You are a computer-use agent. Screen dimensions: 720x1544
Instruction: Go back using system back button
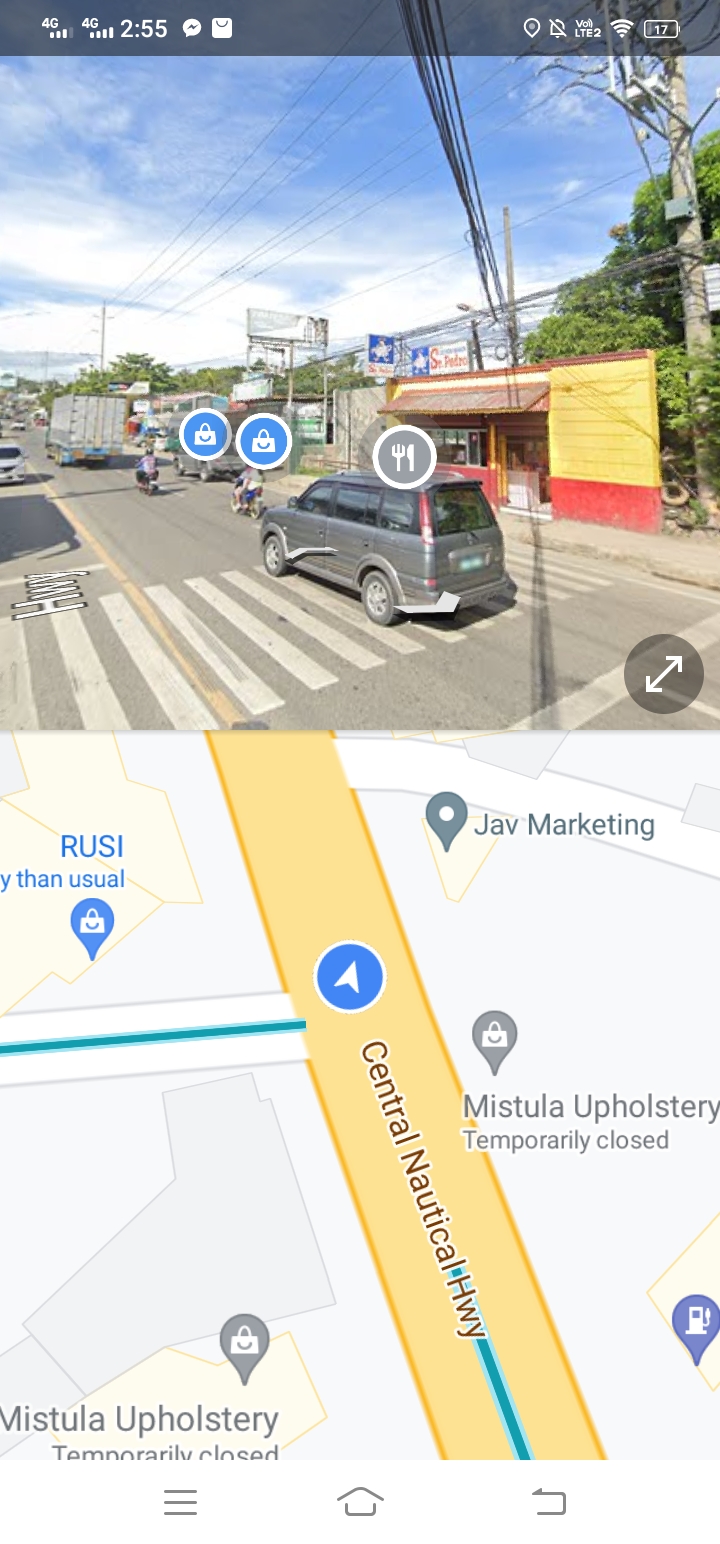point(548,1501)
